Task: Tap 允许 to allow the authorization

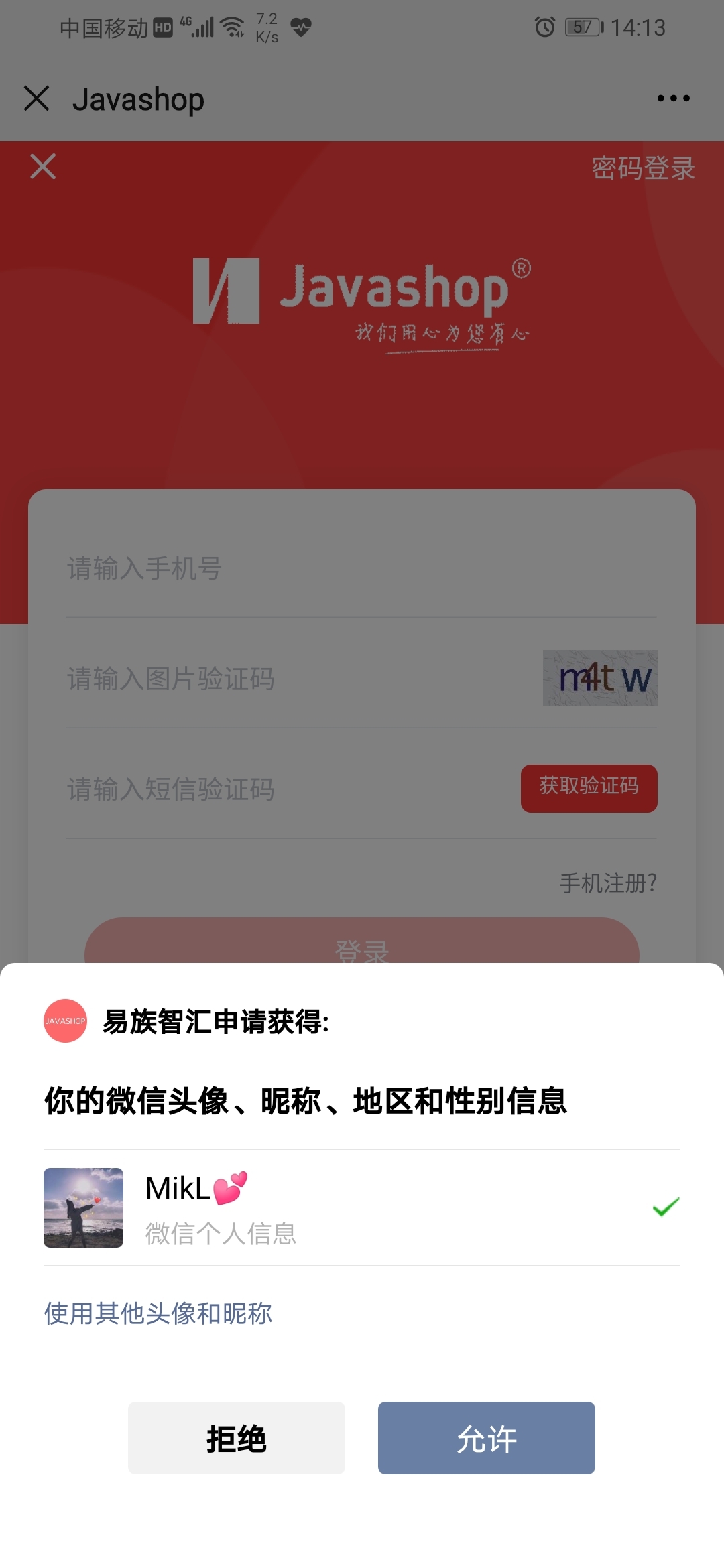Action: point(486,1438)
